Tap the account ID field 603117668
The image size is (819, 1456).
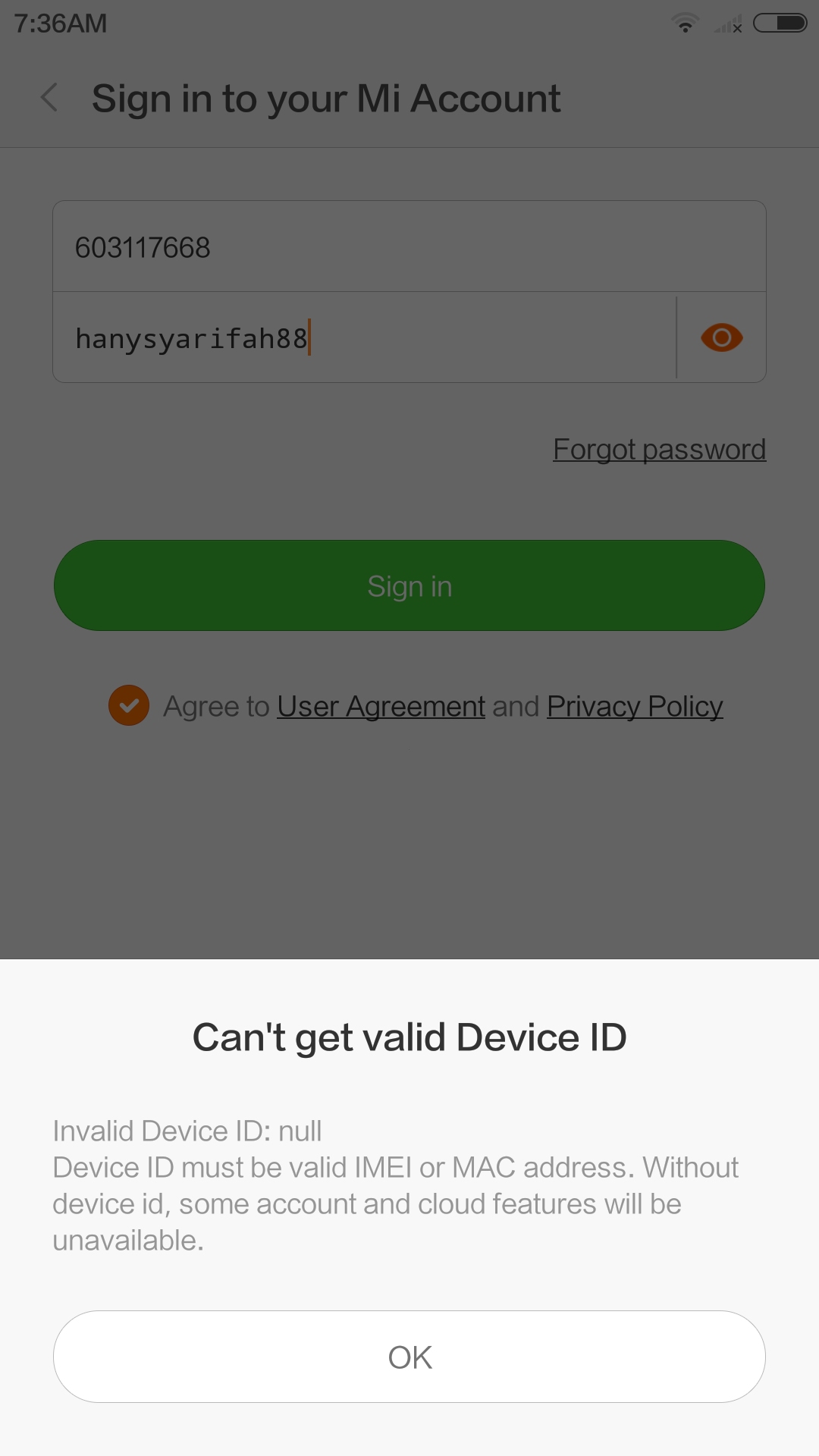(x=409, y=246)
